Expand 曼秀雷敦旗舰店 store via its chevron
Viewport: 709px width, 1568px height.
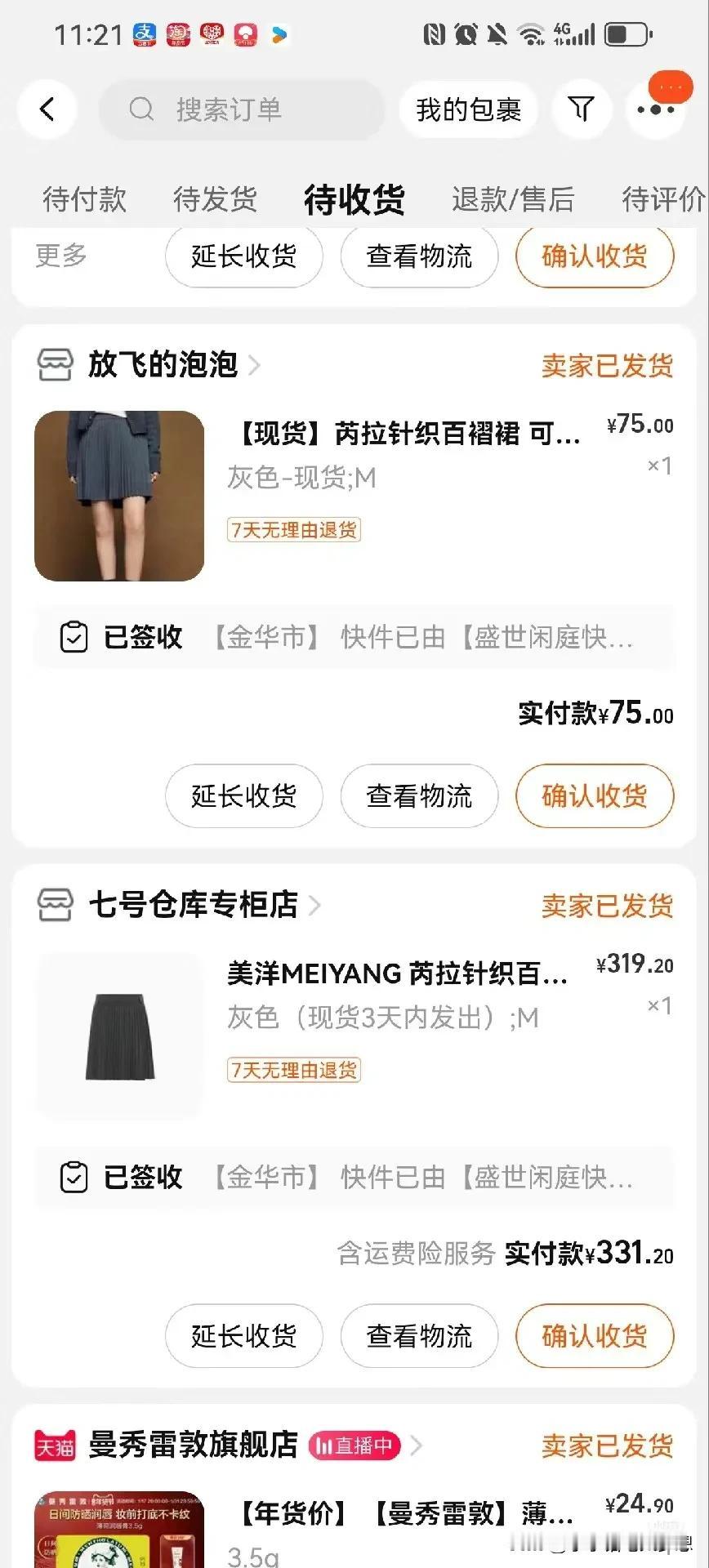click(x=417, y=1445)
